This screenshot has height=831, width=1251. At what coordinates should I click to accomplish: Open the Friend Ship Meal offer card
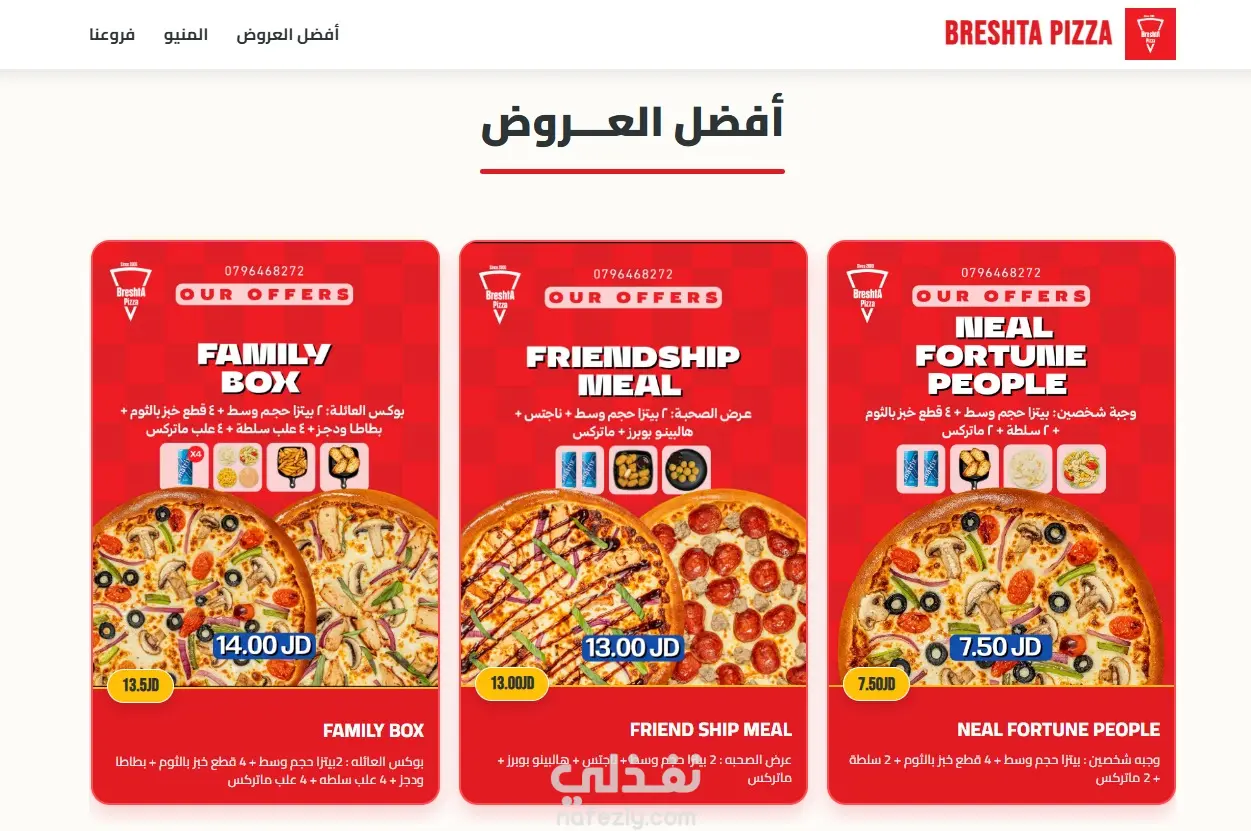tap(633, 522)
